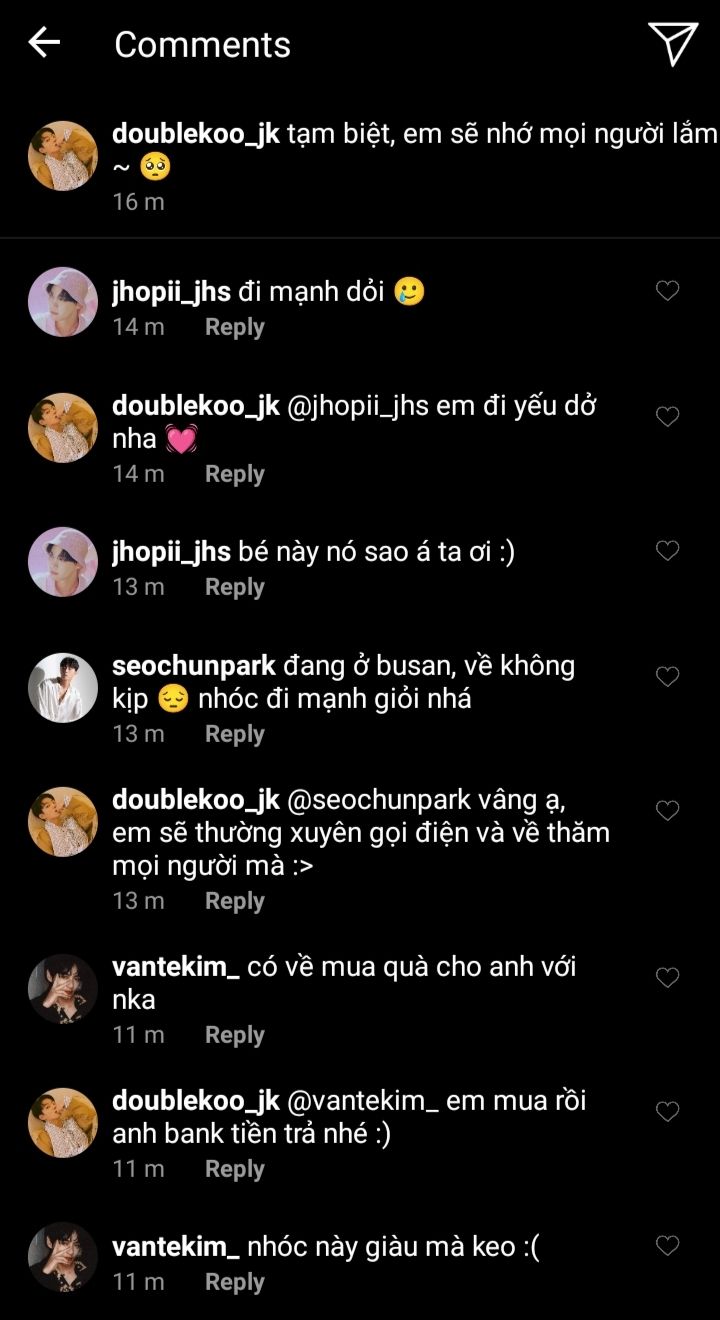Reply to "nhóc này giàu mà keo" comment
The image size is (720, 1320).
[x=234, y=1282]
